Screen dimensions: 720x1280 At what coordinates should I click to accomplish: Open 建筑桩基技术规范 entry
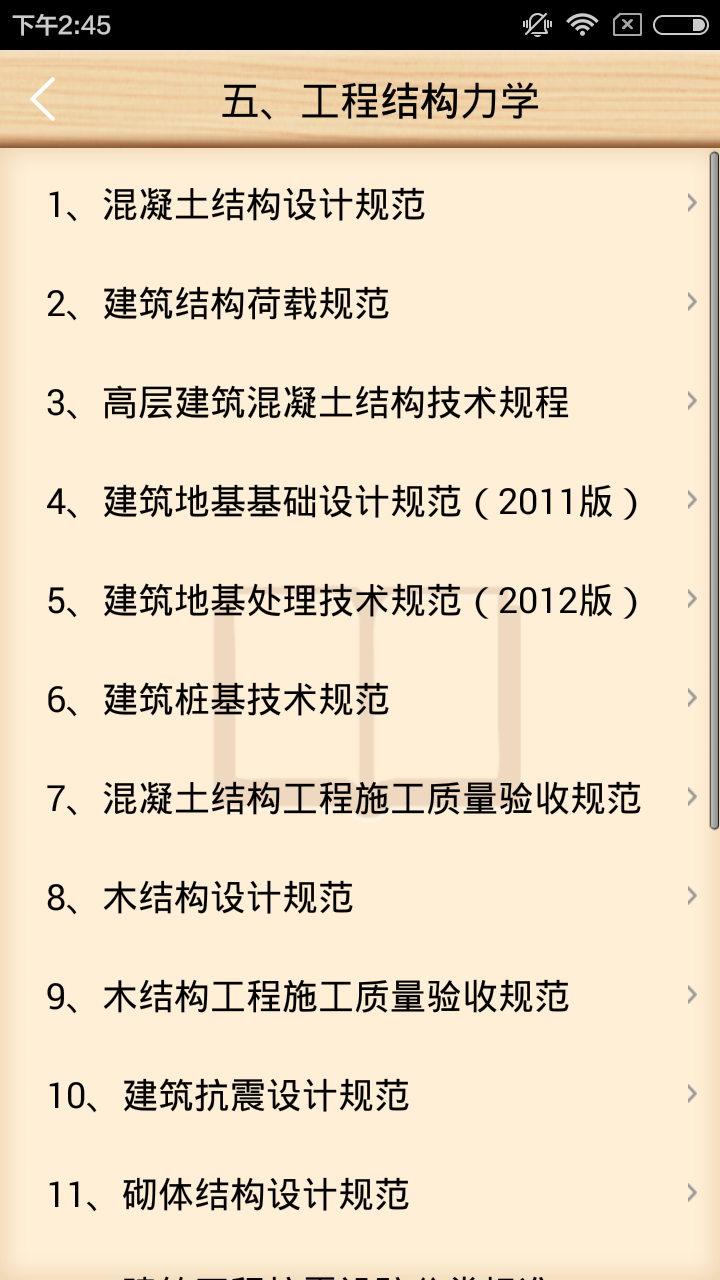(x=243, y=698)
